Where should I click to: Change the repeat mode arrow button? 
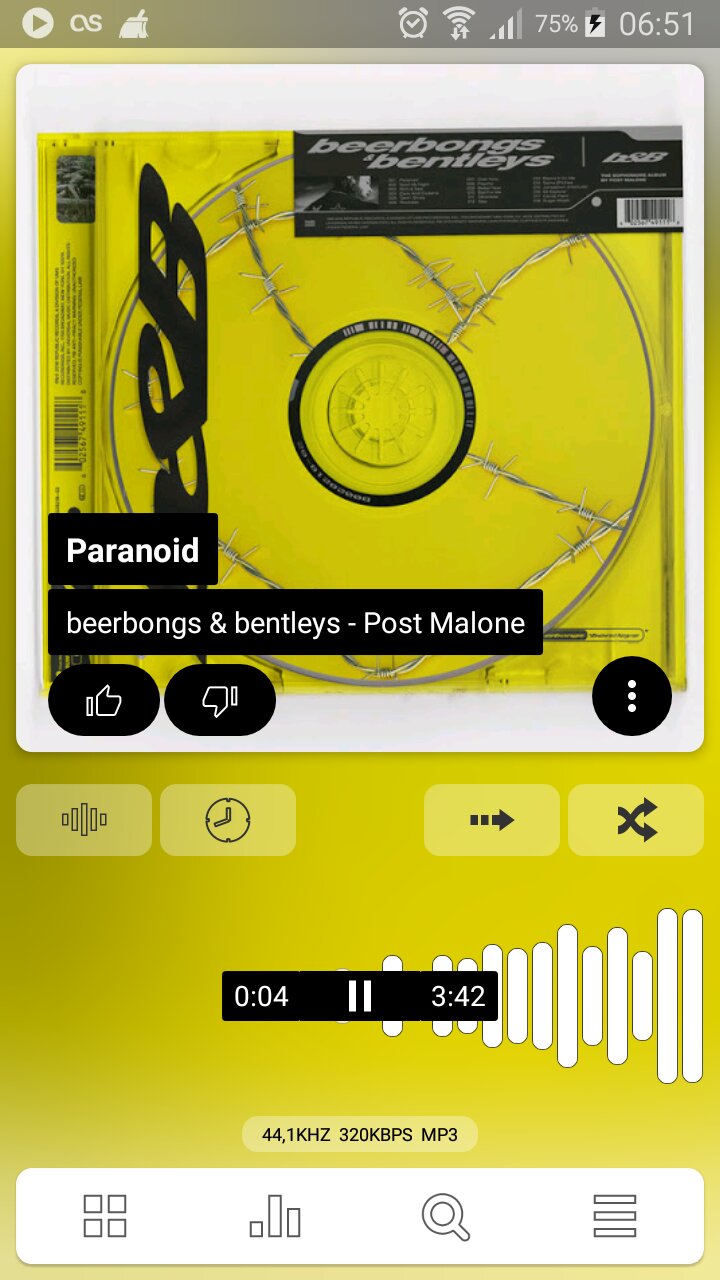pos(492,820)
